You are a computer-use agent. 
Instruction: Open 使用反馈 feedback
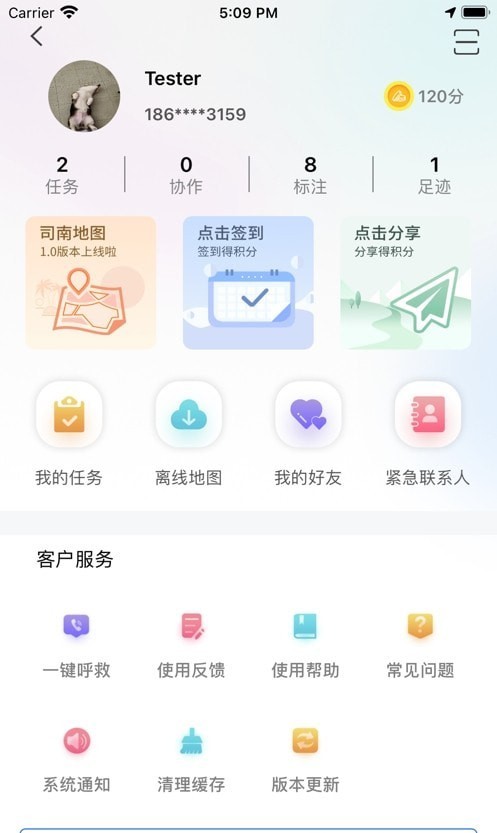tap(191, 645)
